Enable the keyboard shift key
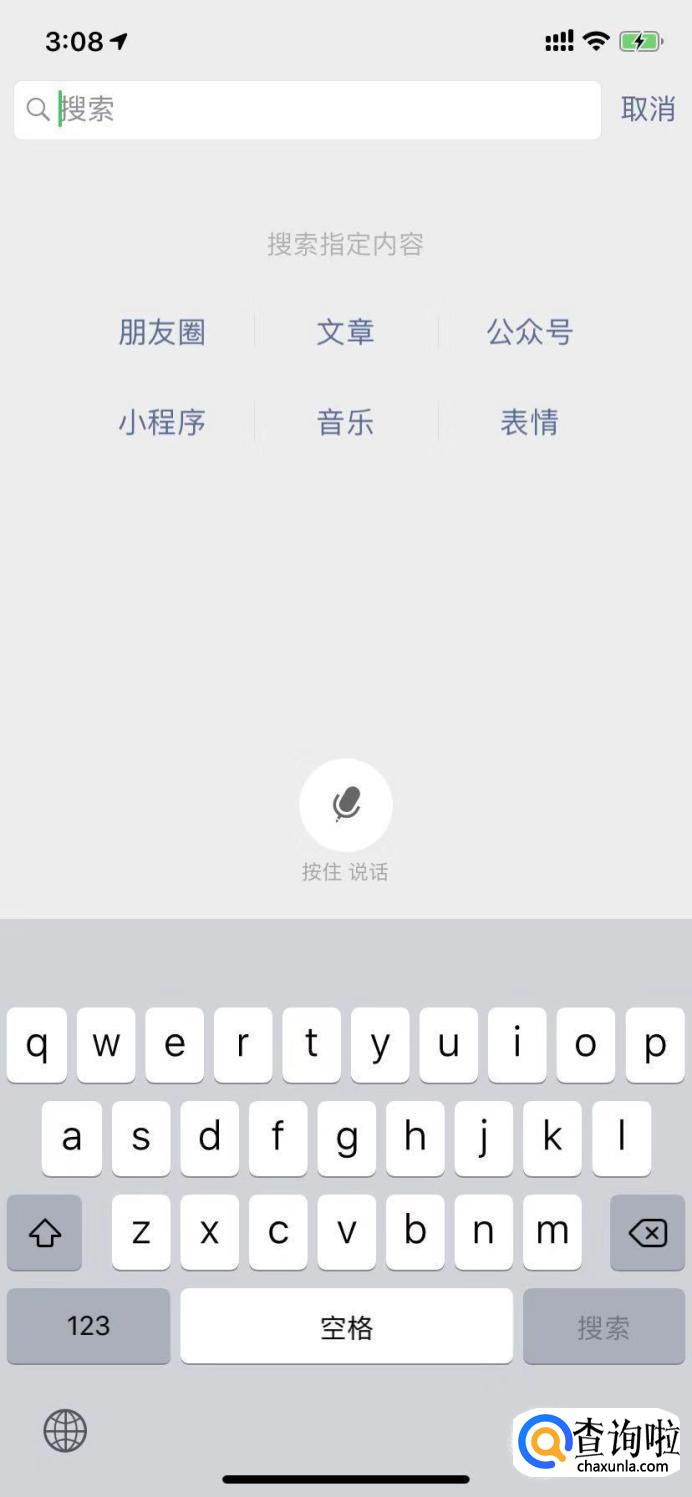The height and width of the screenshot is (1497, 692). (44, 1233)
